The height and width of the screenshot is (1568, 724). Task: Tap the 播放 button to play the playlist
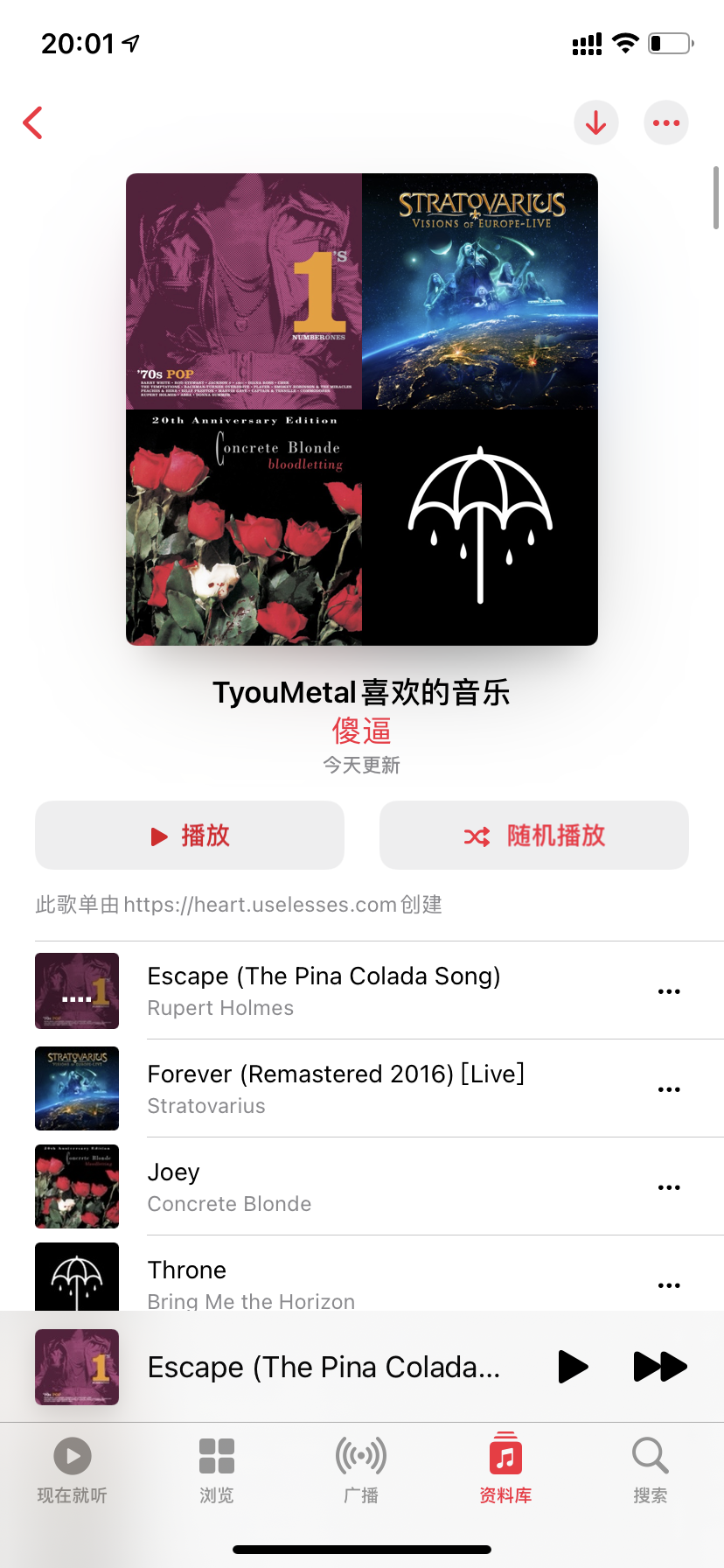click(x=190, y=836)
